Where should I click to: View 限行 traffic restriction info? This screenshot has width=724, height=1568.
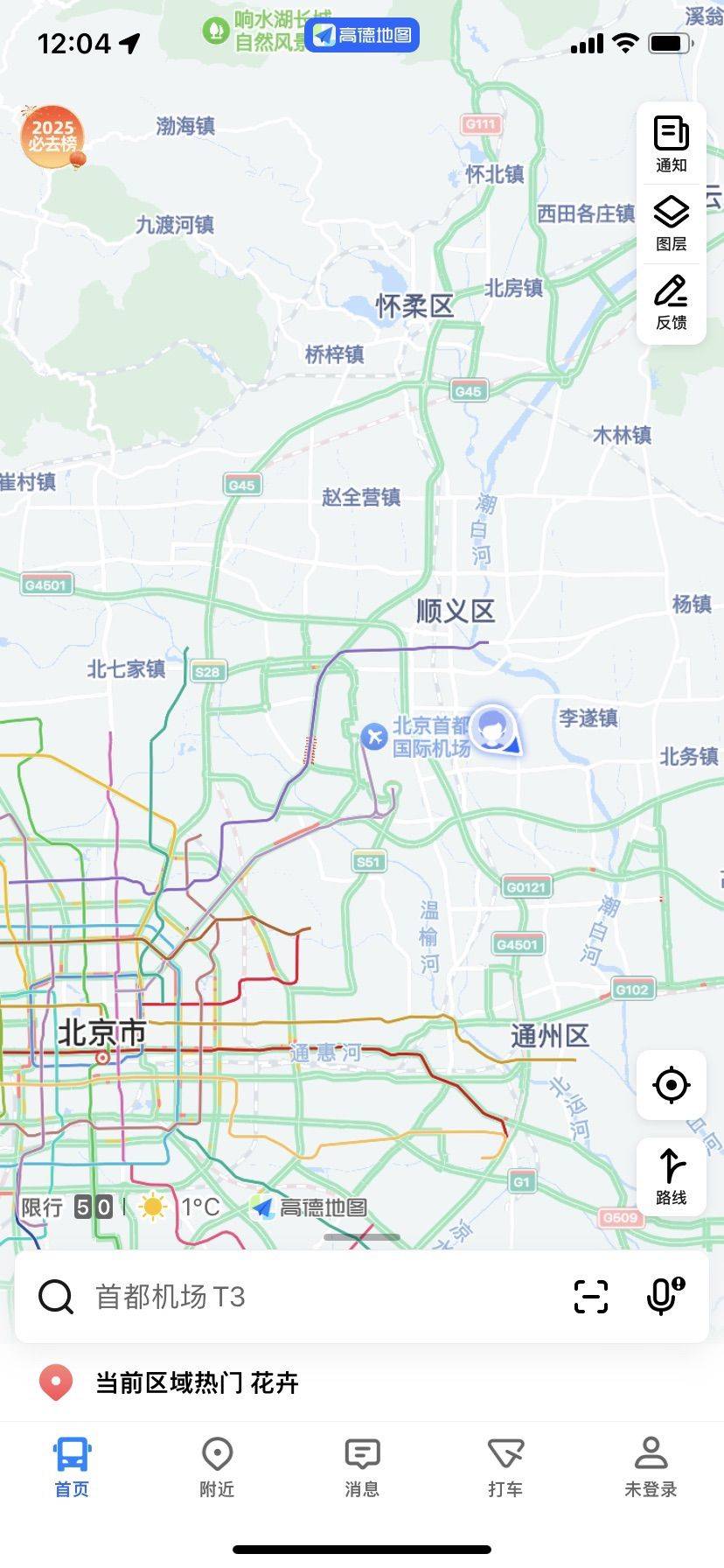point(67,1207)
